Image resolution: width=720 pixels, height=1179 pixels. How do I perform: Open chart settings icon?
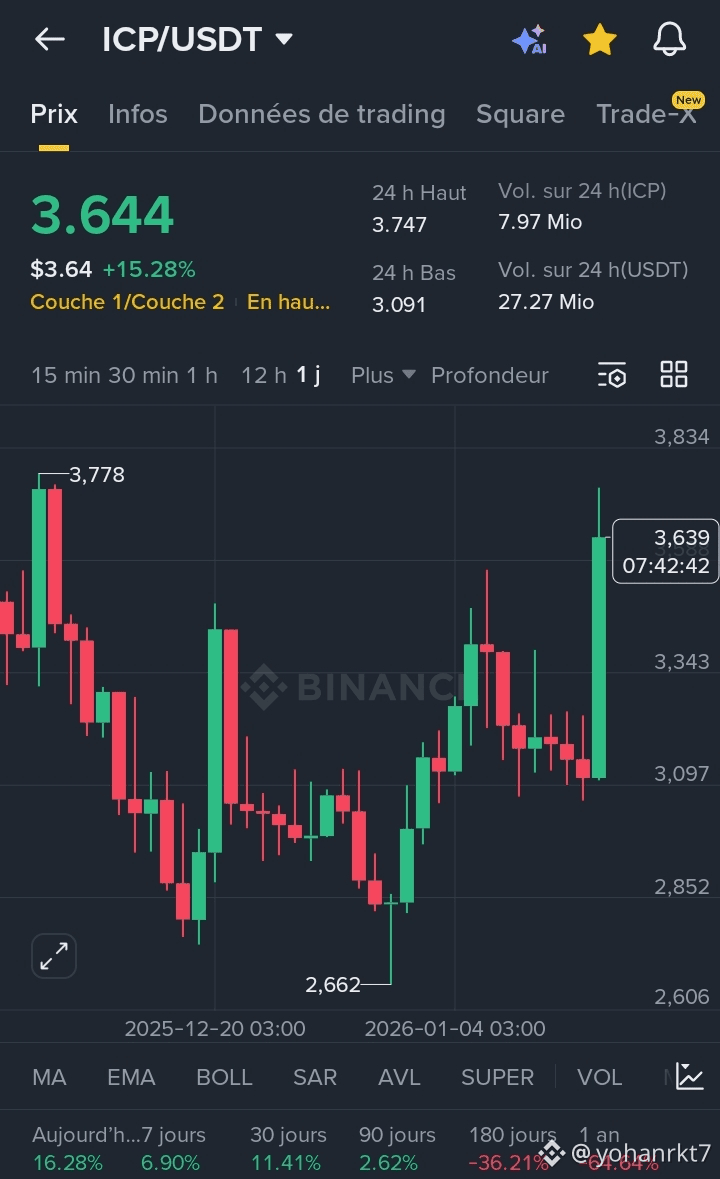612,375
